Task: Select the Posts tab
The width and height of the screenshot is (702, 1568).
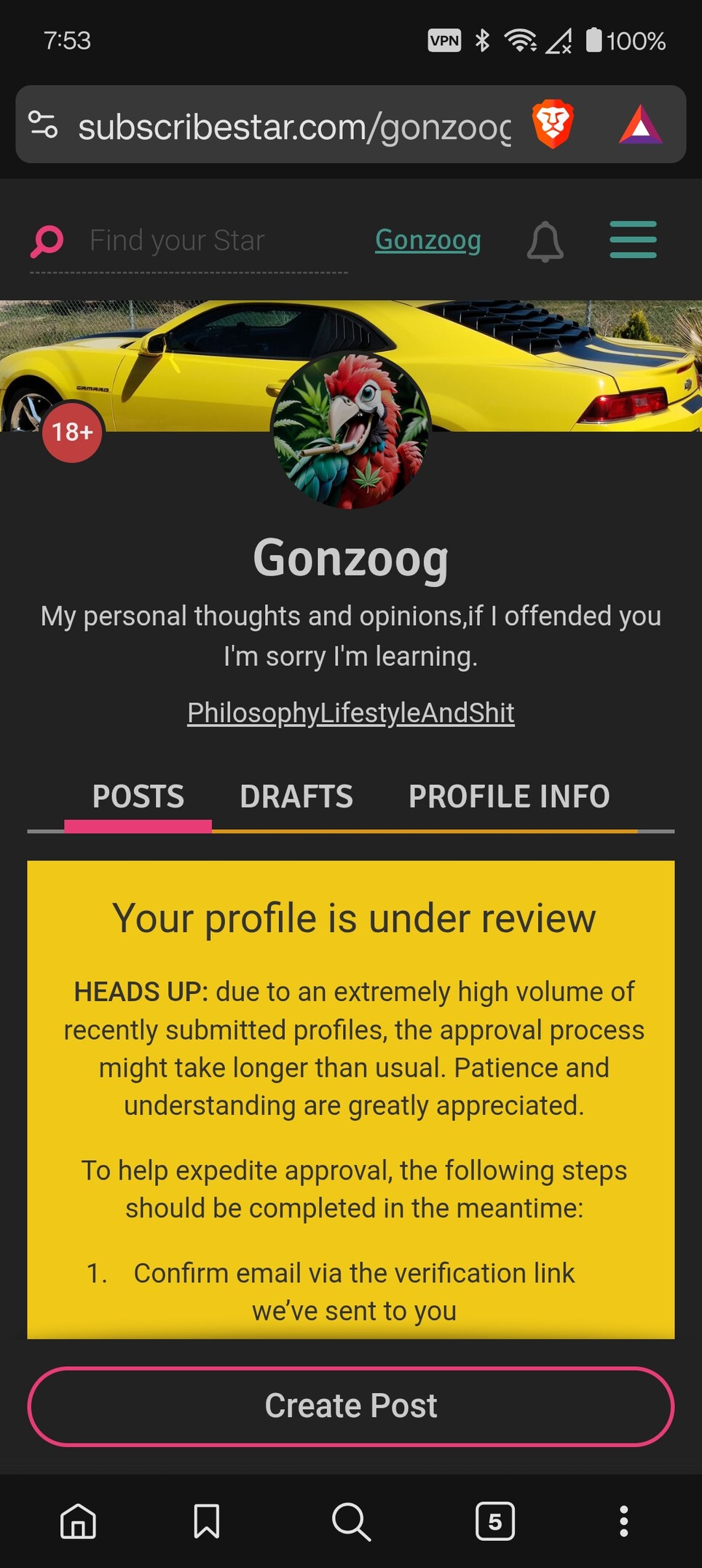Action: click(x=138, y=796)
